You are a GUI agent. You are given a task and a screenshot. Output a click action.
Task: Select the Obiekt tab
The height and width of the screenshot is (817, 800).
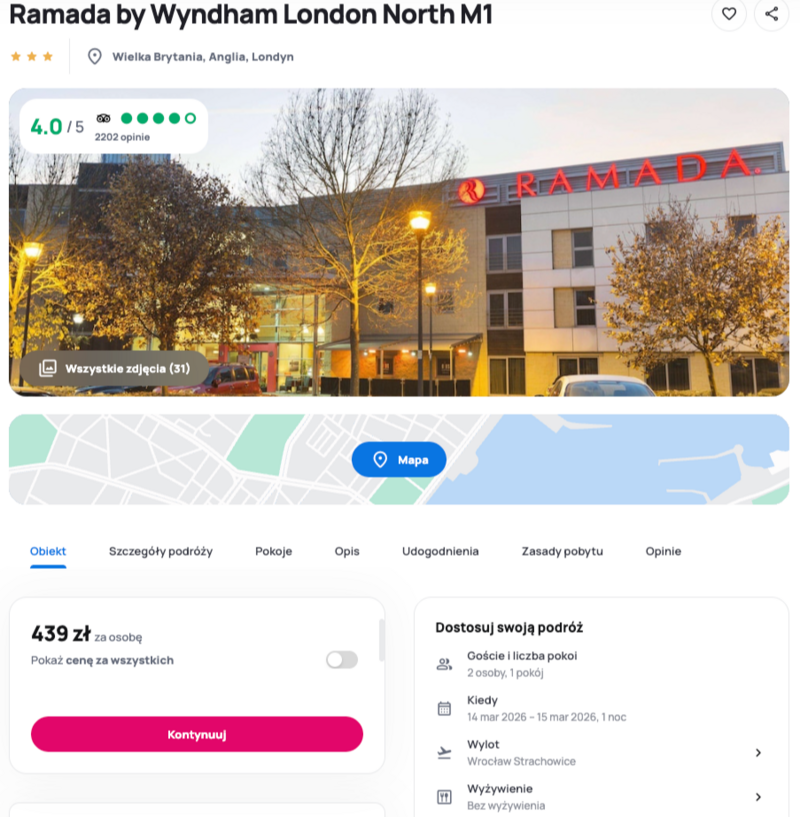(48, 551)
